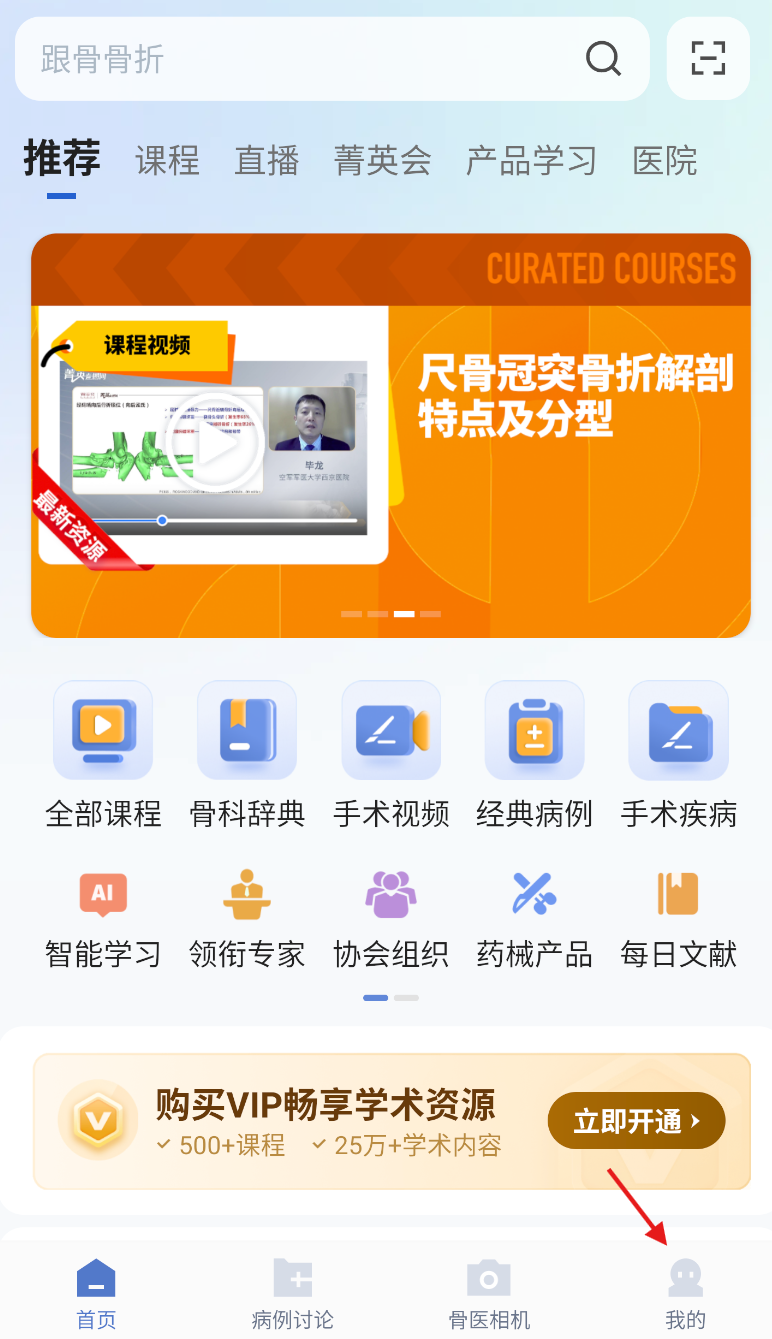Viewport: 772px width, 1339px height.
Task: Go to 病例讨论 in bottom navigation
Action: pyautogui.click(x=292, y=1294)
